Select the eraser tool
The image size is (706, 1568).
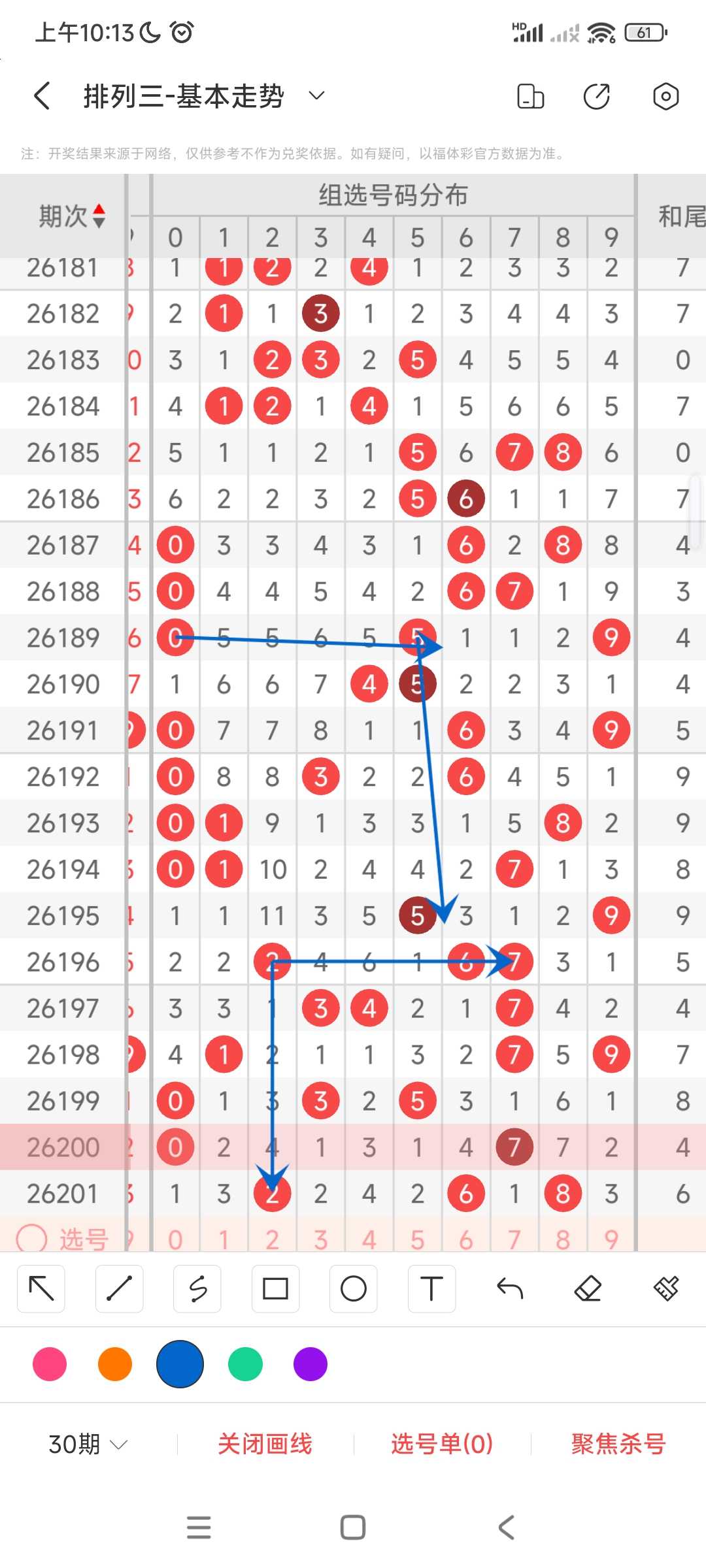click(588, 1288)
